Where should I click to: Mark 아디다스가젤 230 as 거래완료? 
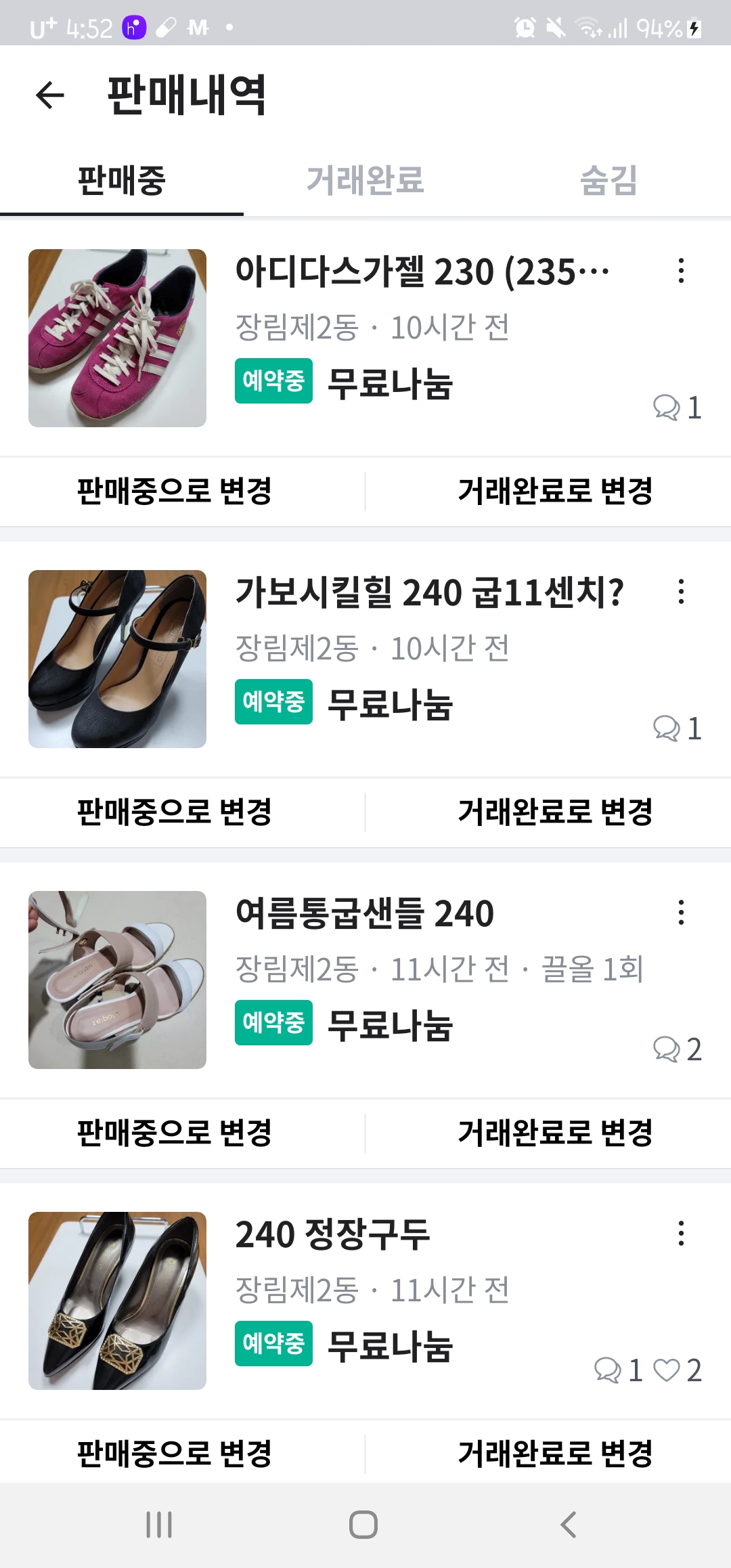click(555, 491)
